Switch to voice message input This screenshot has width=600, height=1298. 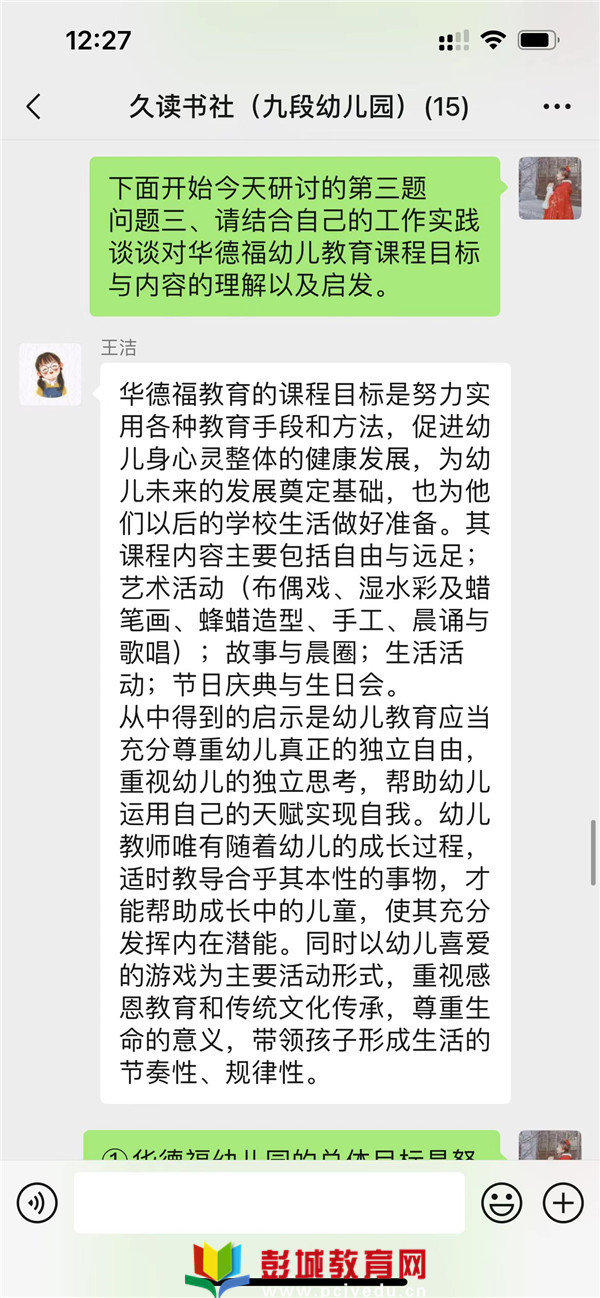[37, 1202]
